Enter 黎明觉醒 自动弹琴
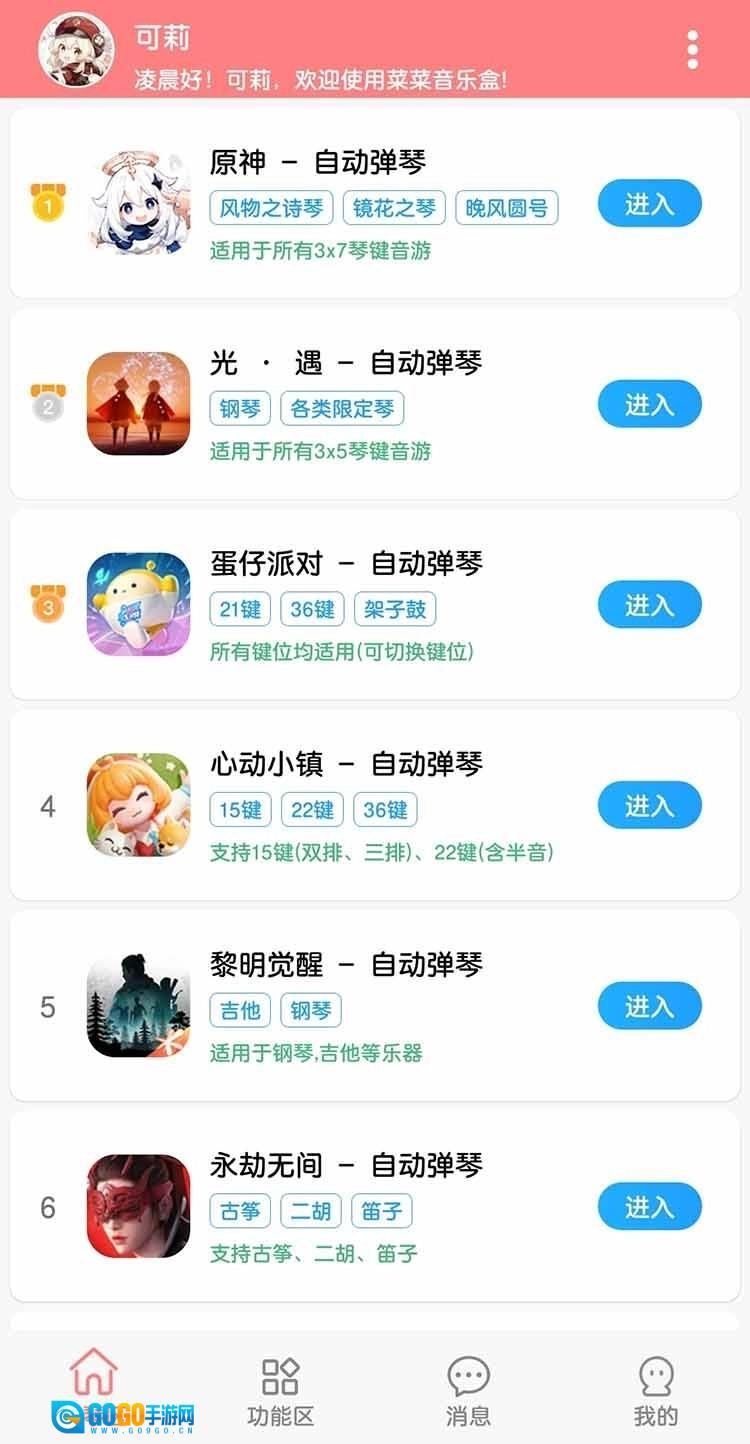This screenshot has width=750, height=1444. click(x=649, y=1006)
